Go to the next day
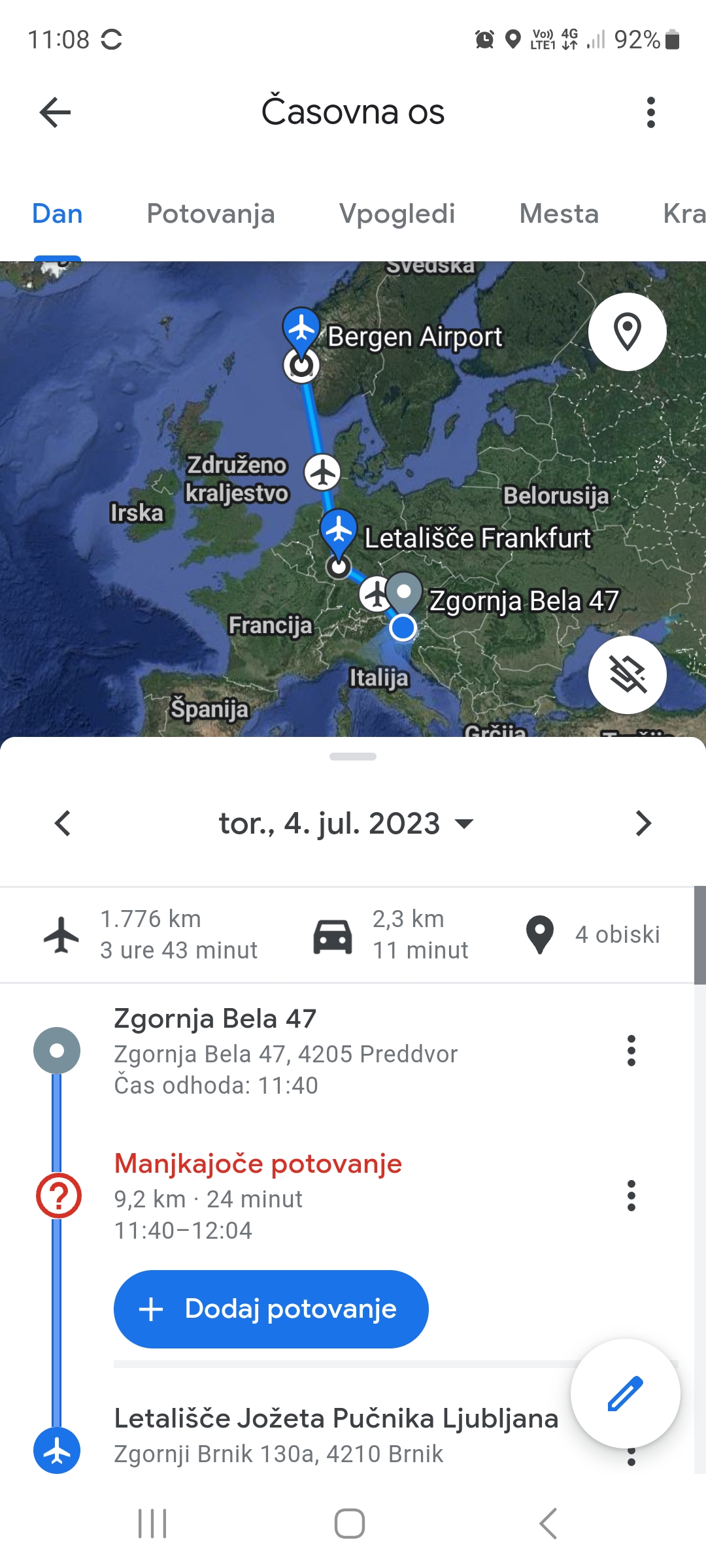706x1568 pixels. pyautogui.click(x=643, y=823)
